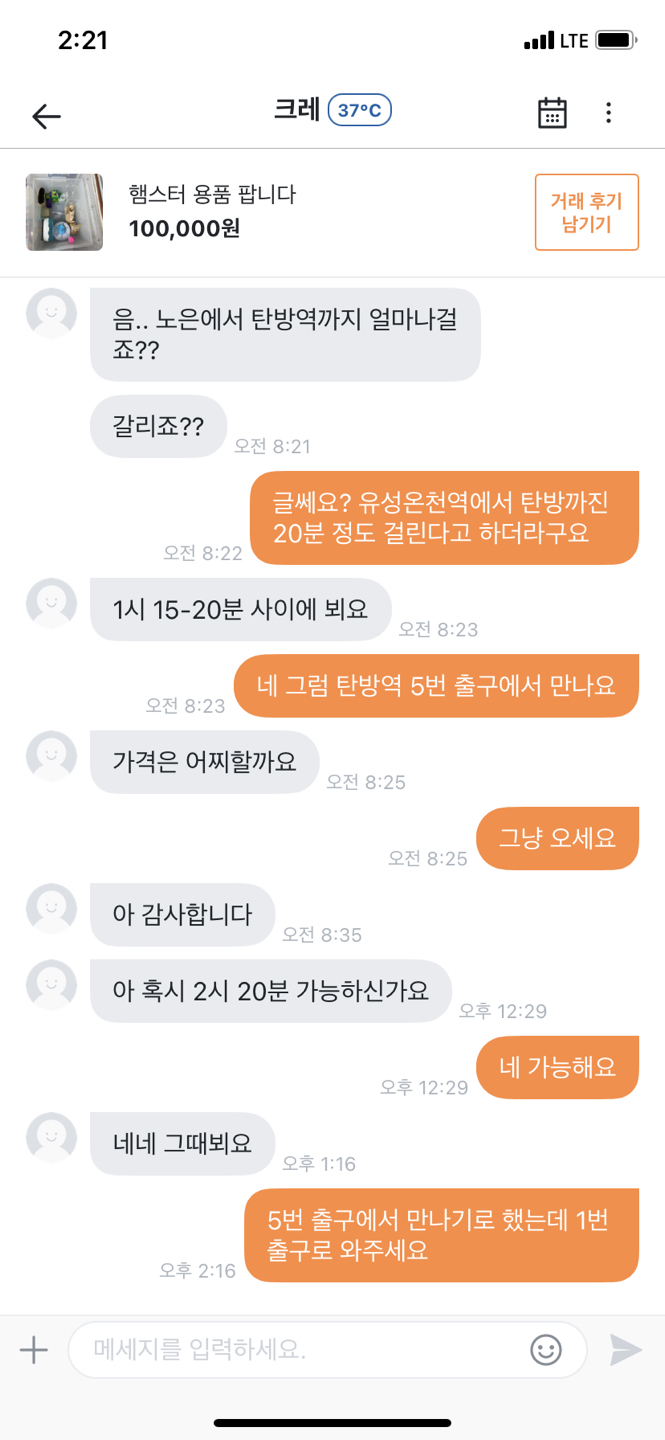Viewport: 665px width, 1440px height.
Task: Open the three-dot overflow menu
Action: click(608, 113)
